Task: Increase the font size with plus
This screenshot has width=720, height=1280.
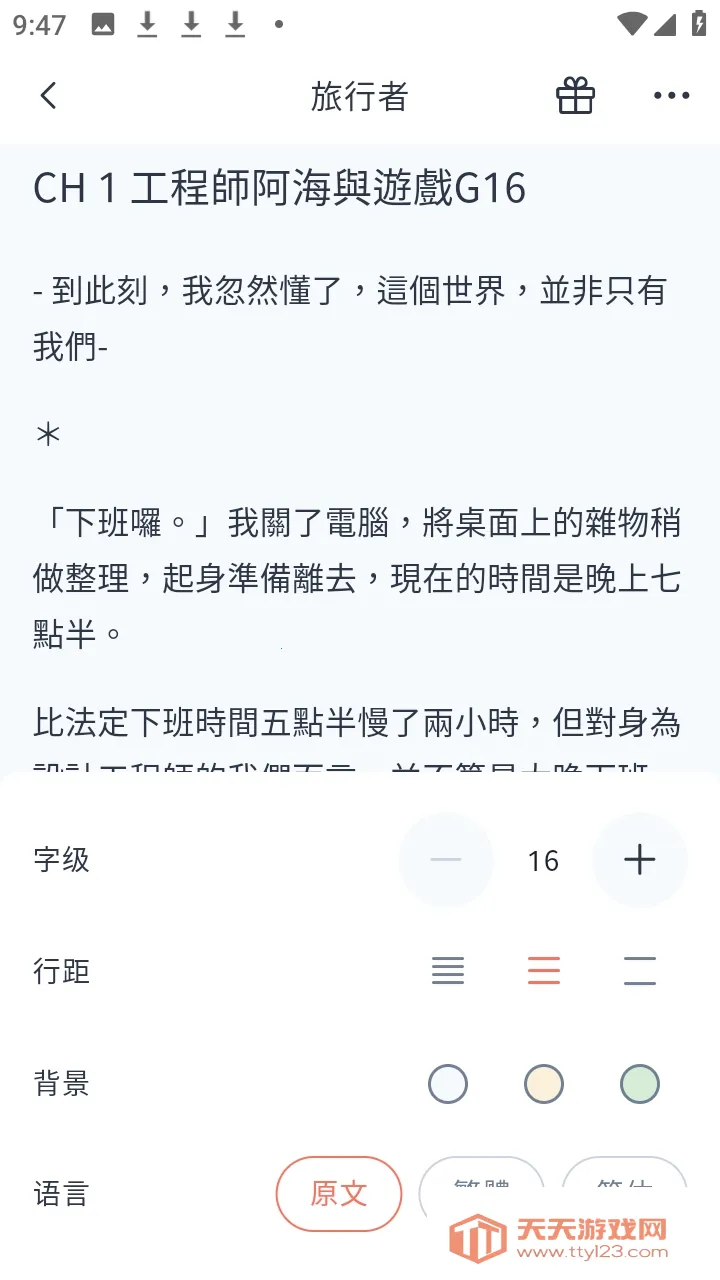Action: click(x=640, y=860)
